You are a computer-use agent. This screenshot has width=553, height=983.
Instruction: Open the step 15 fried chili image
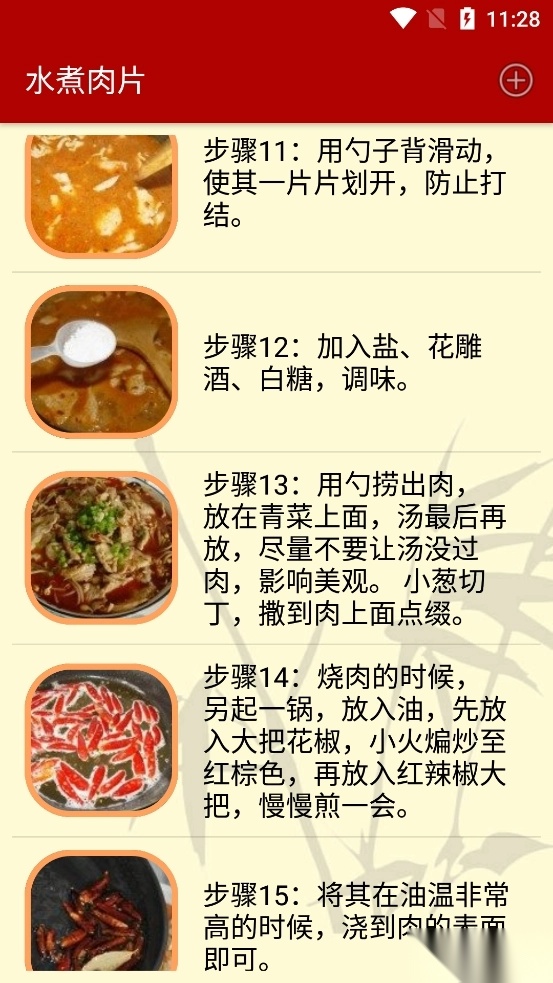(102, 912)
